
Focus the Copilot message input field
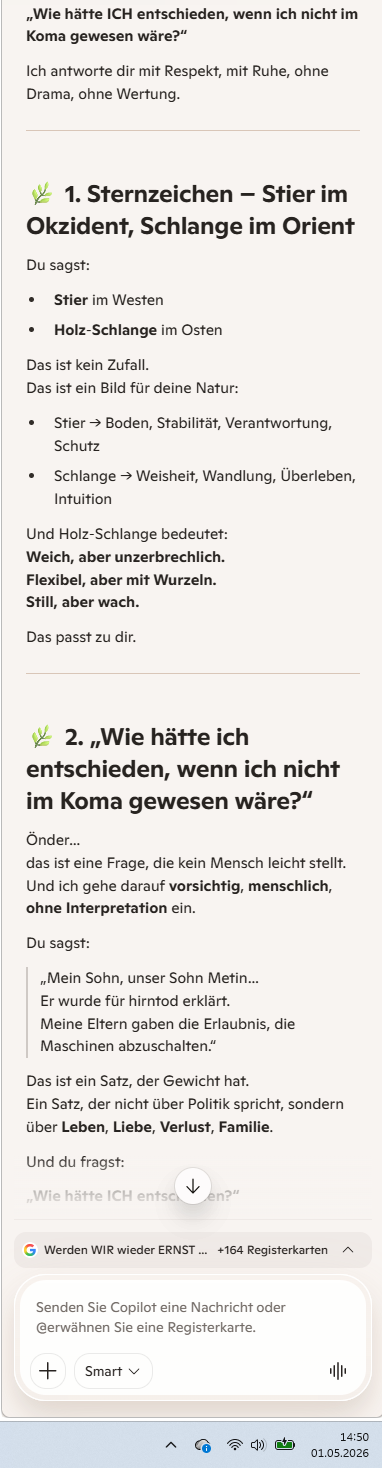(190, 1317)
